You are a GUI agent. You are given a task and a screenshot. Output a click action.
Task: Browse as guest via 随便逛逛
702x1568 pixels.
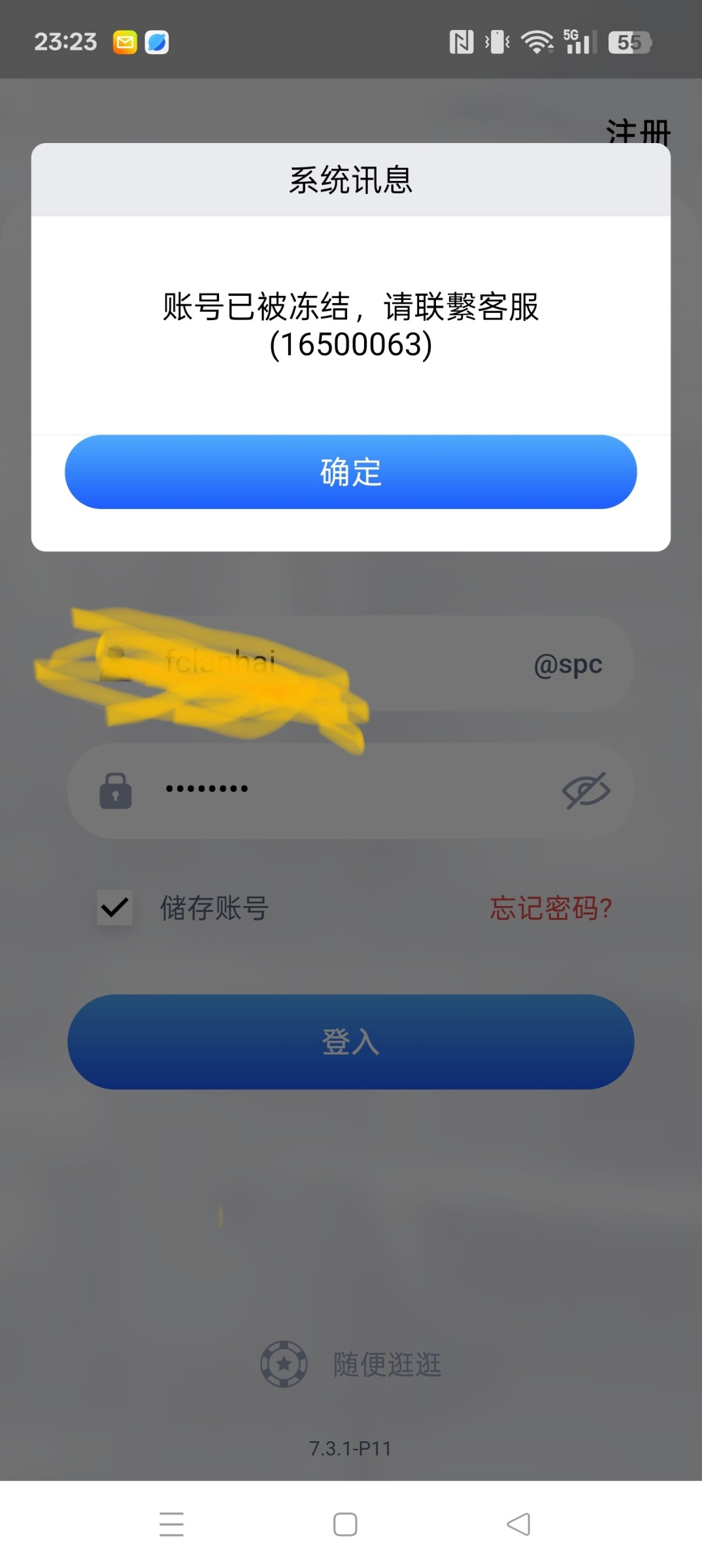coord(351,1364)
